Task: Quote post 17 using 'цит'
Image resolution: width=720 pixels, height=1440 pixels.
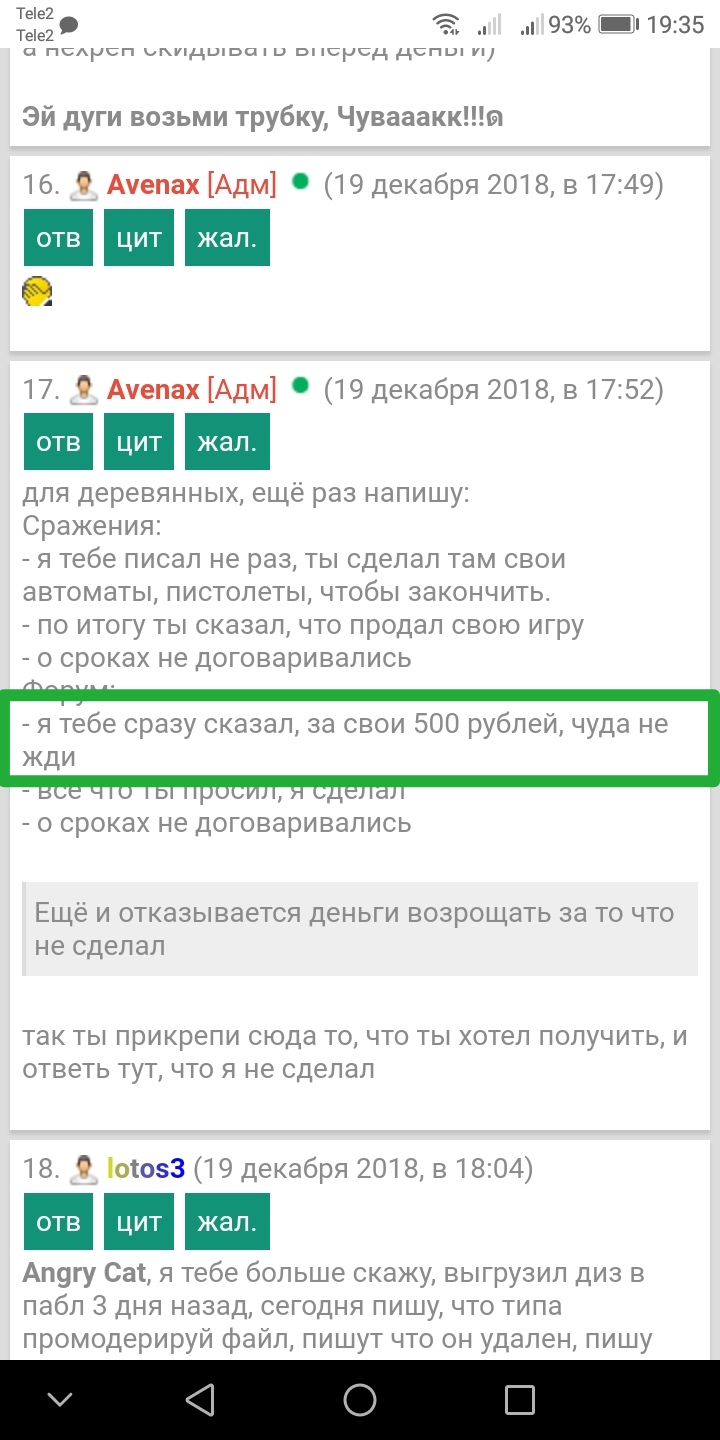Action: 139,442
